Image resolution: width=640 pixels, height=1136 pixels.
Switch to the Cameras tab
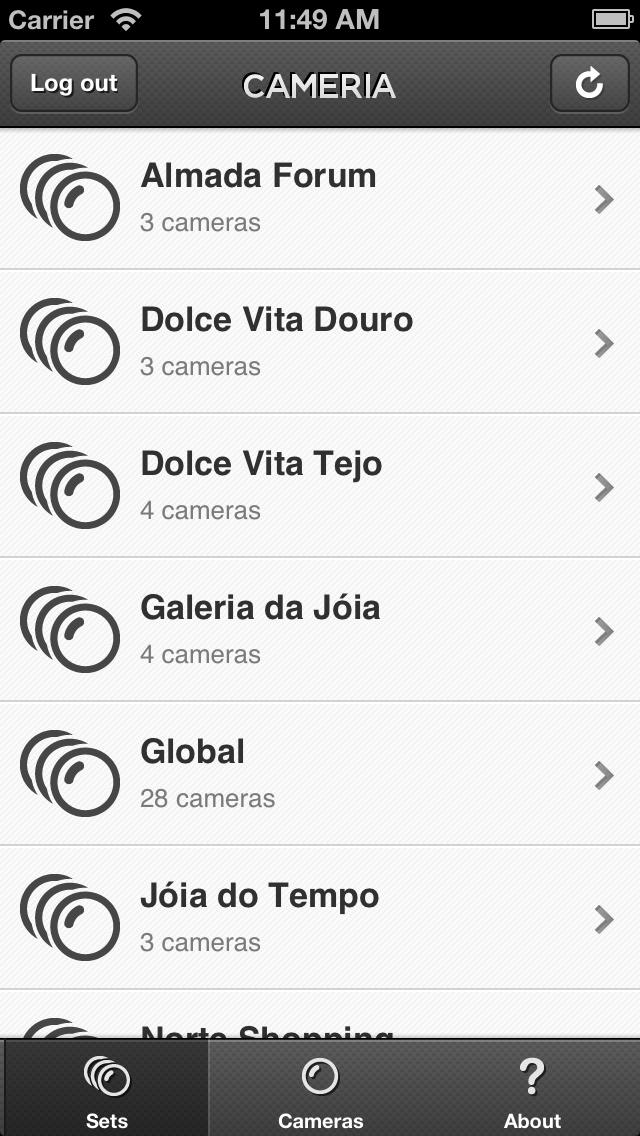(320, 1088)
